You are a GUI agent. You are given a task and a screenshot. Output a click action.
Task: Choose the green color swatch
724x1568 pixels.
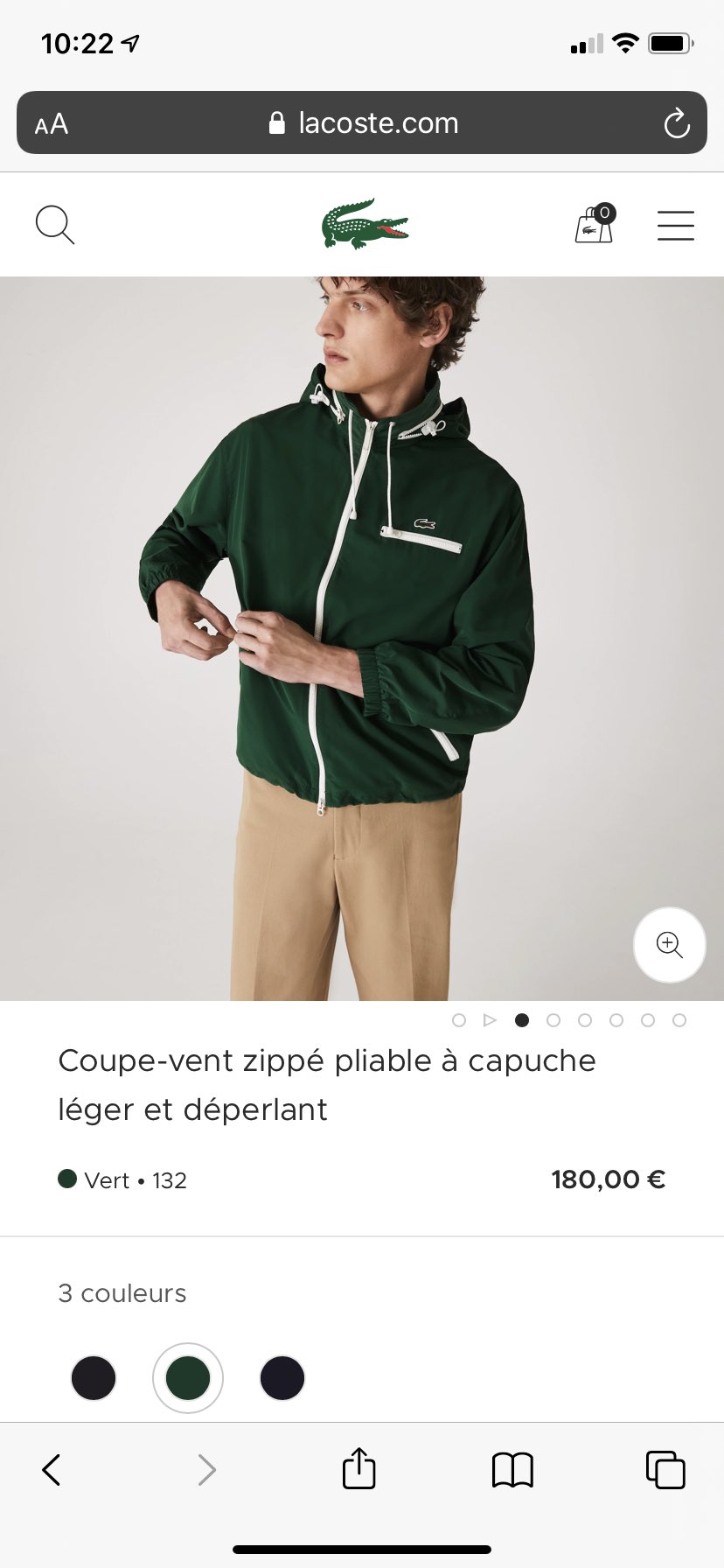[x=188, y=1378]
